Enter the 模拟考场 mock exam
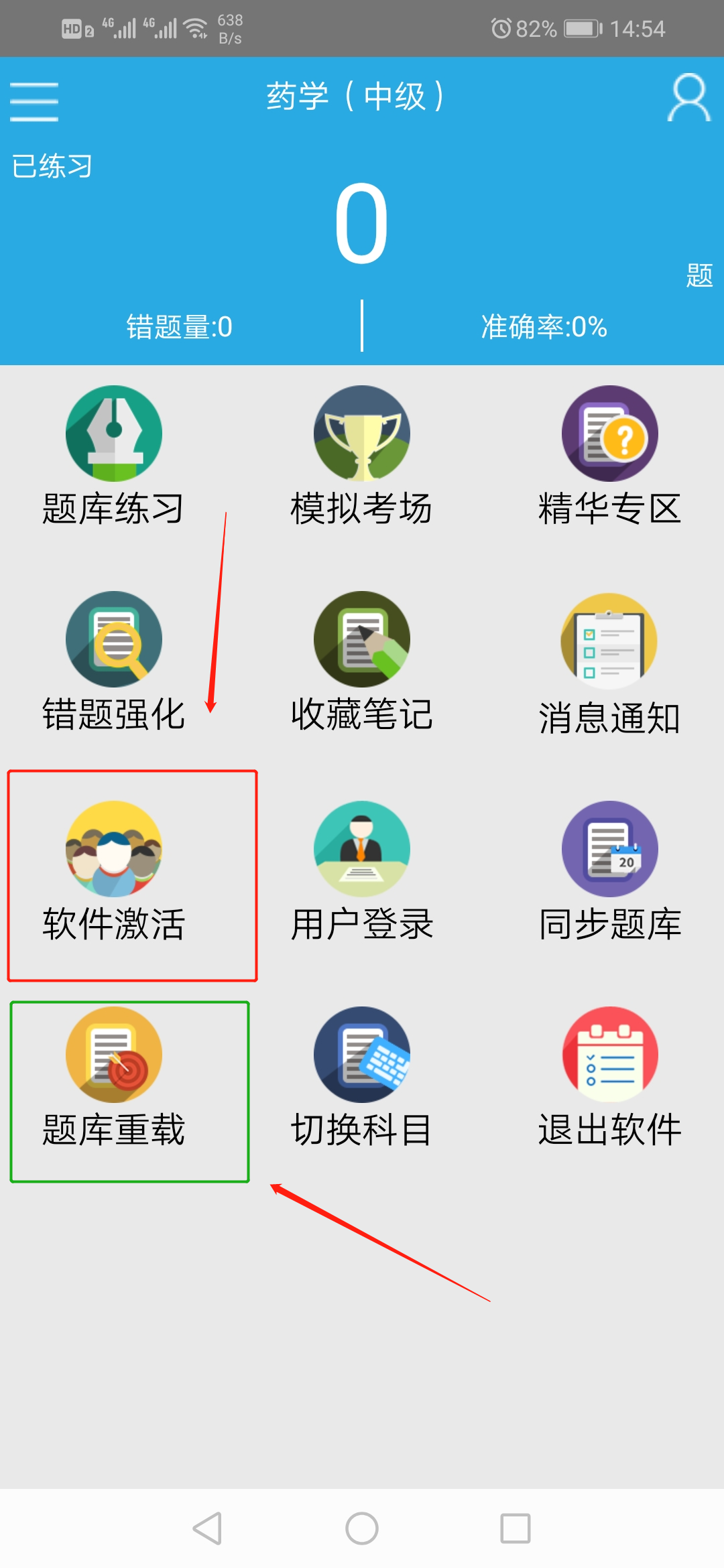The image size is (724, 1568). pyautogui.click(x=362, y=456)
